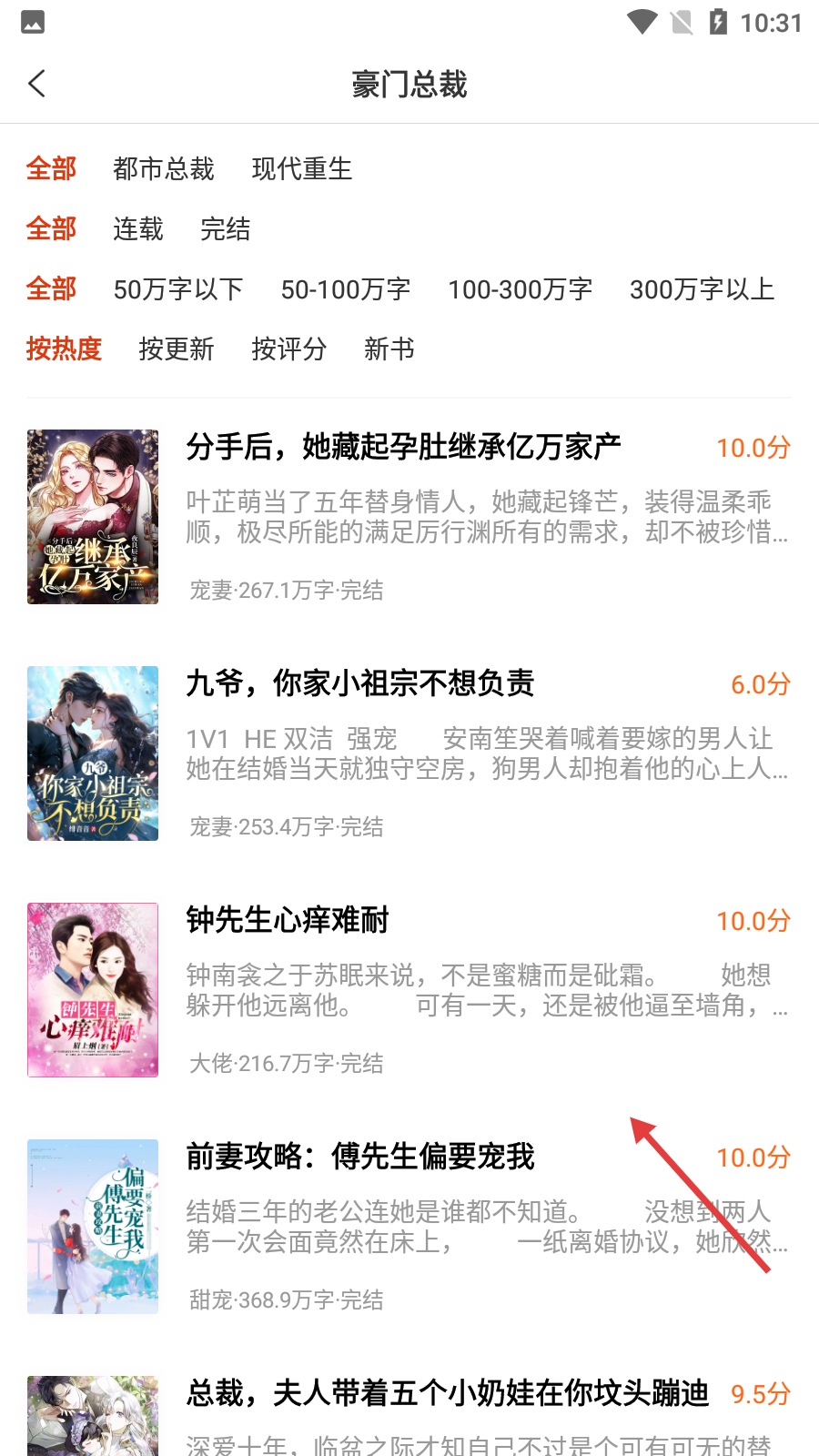Select the 300万字以上 filter
Viewport: 819px width, 1456px height.
click(x=702, y=289)
